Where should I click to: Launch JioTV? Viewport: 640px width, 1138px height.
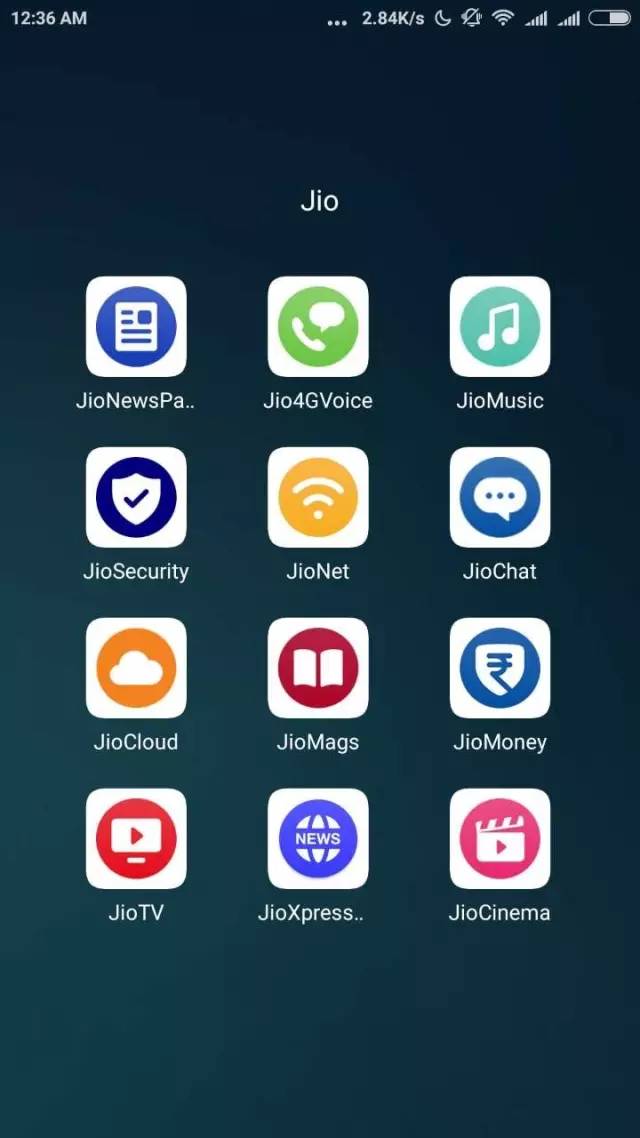136,839
